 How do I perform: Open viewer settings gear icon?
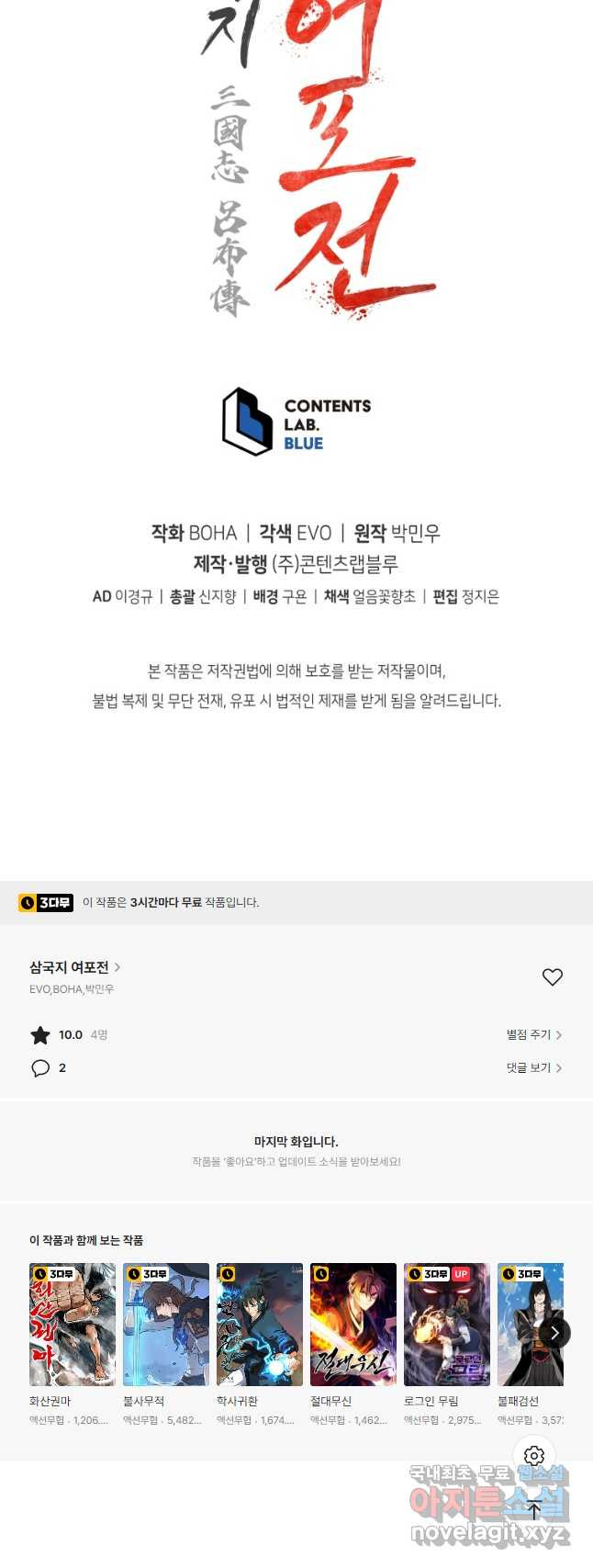click(x=534, y=1456)
